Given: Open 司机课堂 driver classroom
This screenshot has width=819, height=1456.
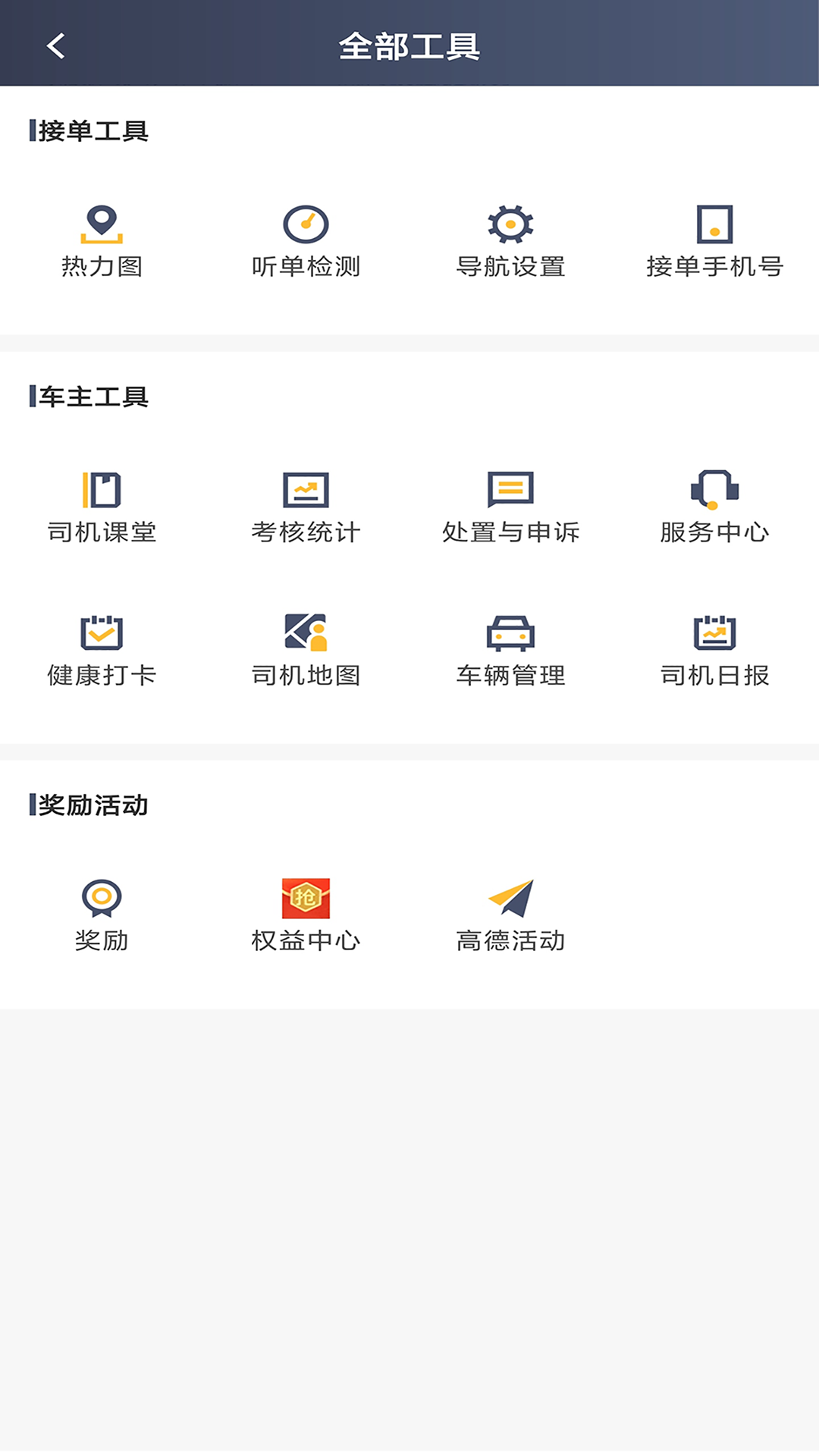Looking at the screenshot, I should coord(104,504).
